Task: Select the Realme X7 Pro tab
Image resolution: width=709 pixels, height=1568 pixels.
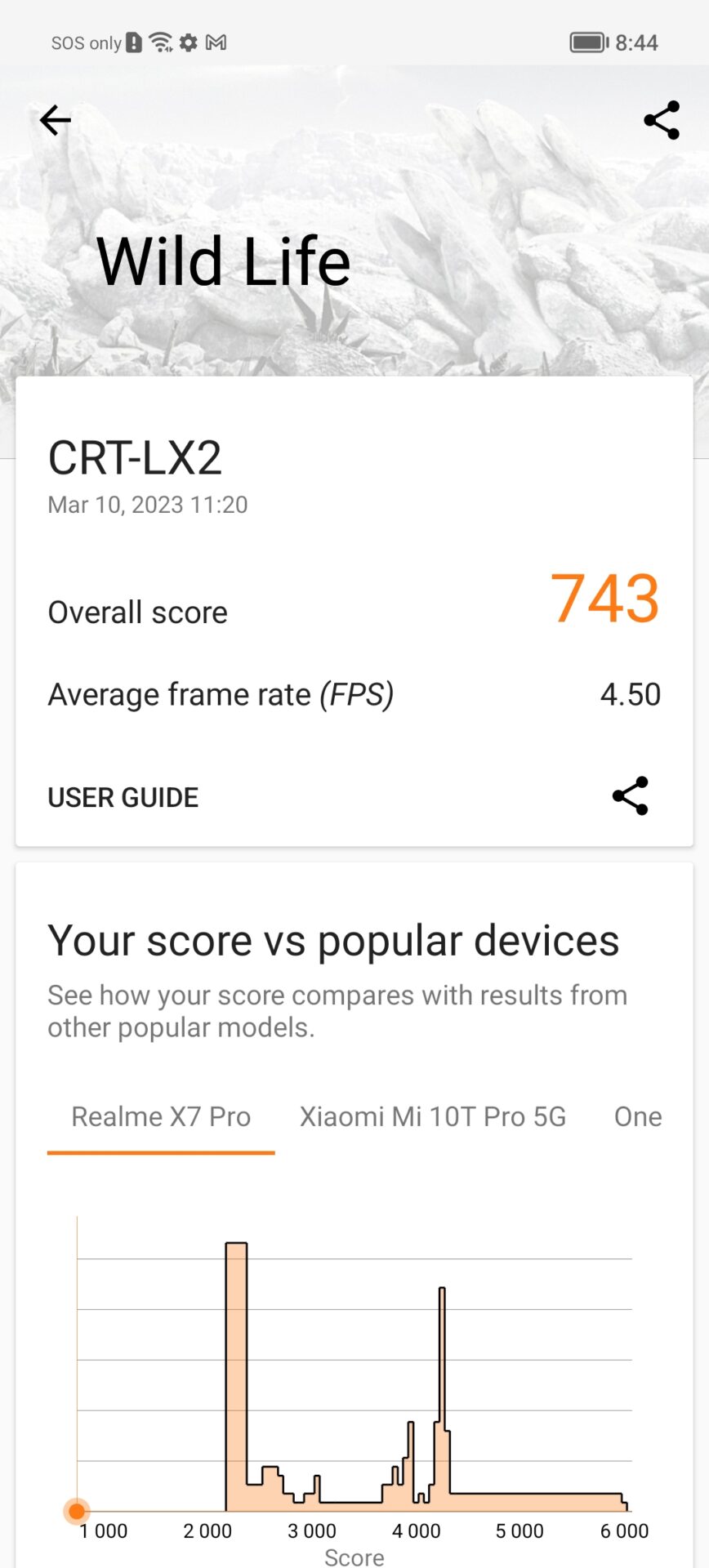Action: (x=161, y=1117)
